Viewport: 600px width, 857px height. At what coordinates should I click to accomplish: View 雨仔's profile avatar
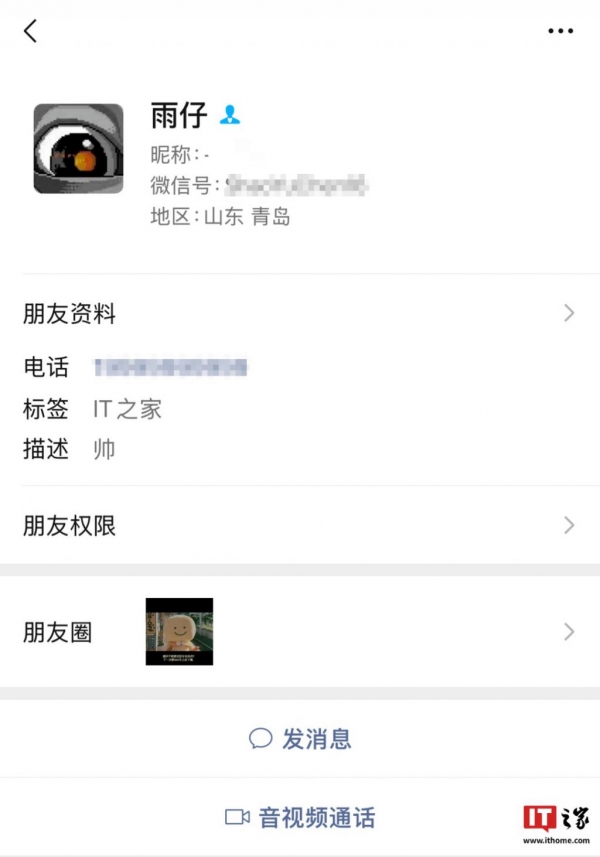point(78,148)
